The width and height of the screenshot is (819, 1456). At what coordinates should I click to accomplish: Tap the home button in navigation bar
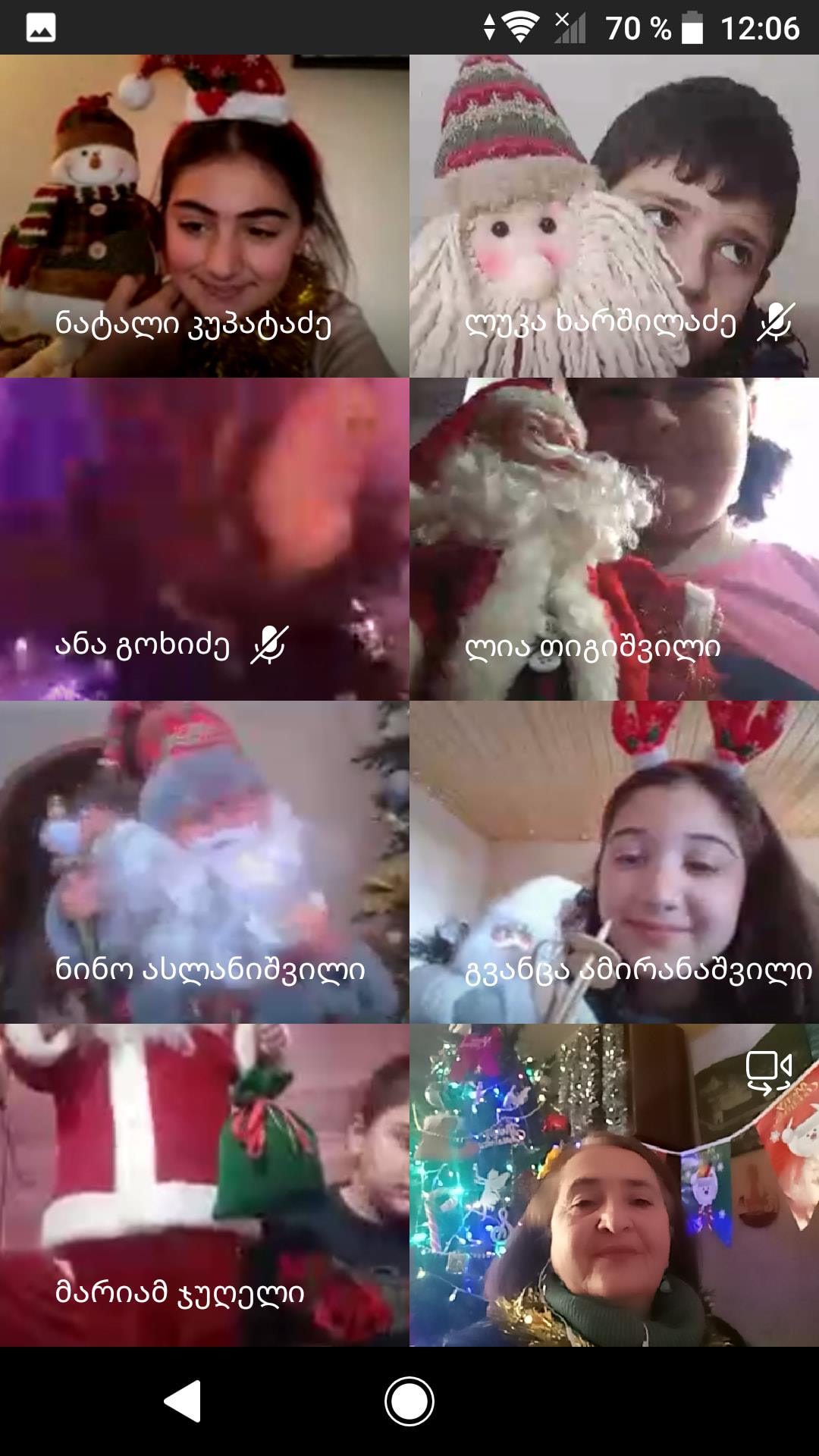pyautogui.click(x=409, y=1401)
